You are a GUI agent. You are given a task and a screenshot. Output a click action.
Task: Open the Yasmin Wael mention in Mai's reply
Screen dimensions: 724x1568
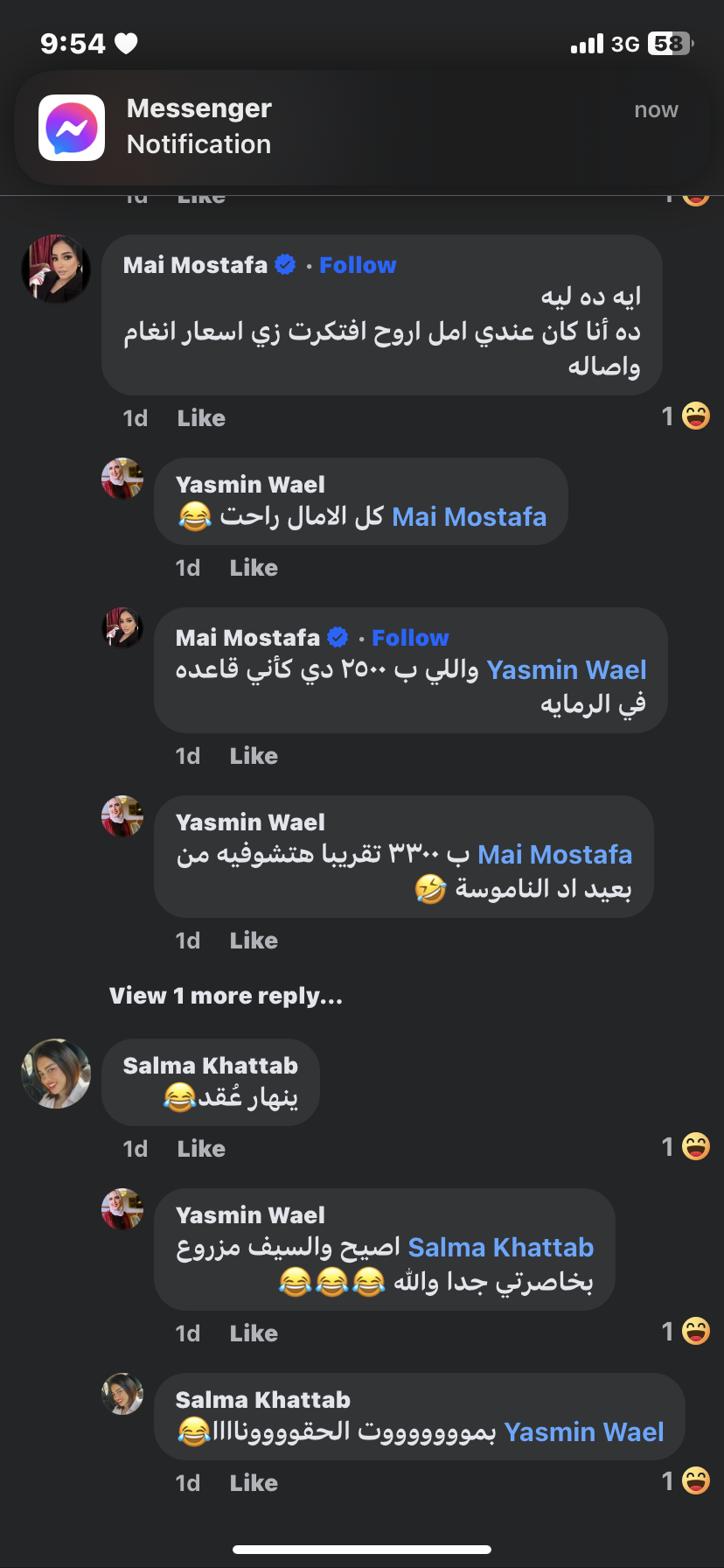[x=567, y=670]
